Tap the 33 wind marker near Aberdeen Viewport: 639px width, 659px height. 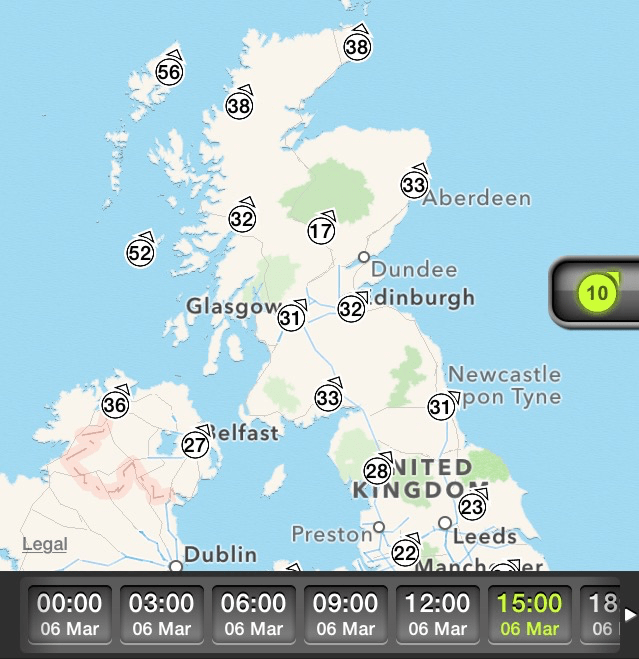pyautogui.click(x=414, y=185)
